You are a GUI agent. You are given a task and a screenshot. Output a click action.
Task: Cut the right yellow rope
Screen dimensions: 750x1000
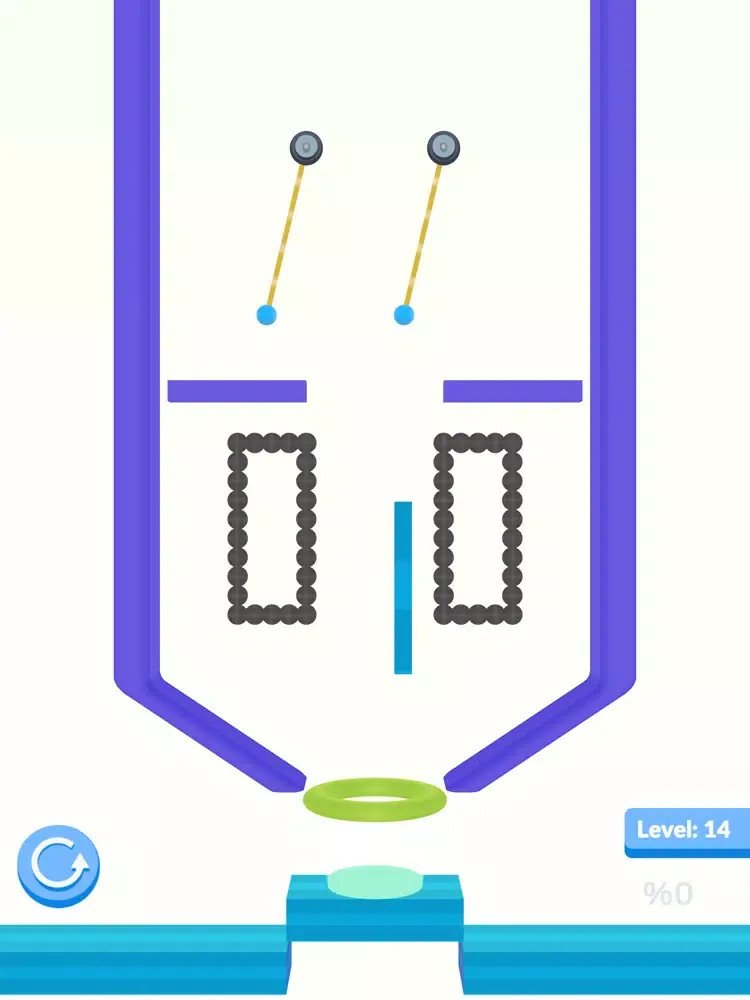tap(423, 232)
